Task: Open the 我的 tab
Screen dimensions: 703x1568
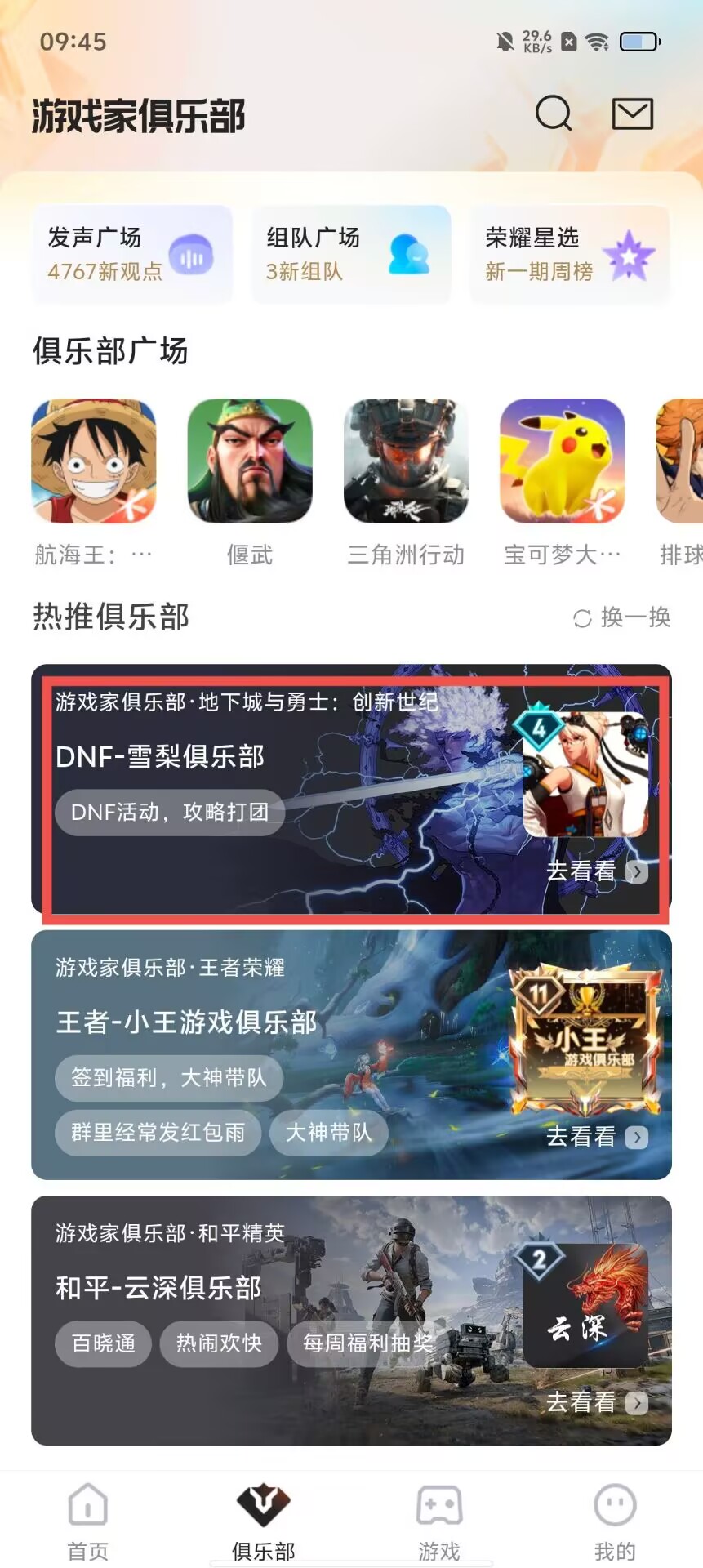Action: tap(615, 1521)
